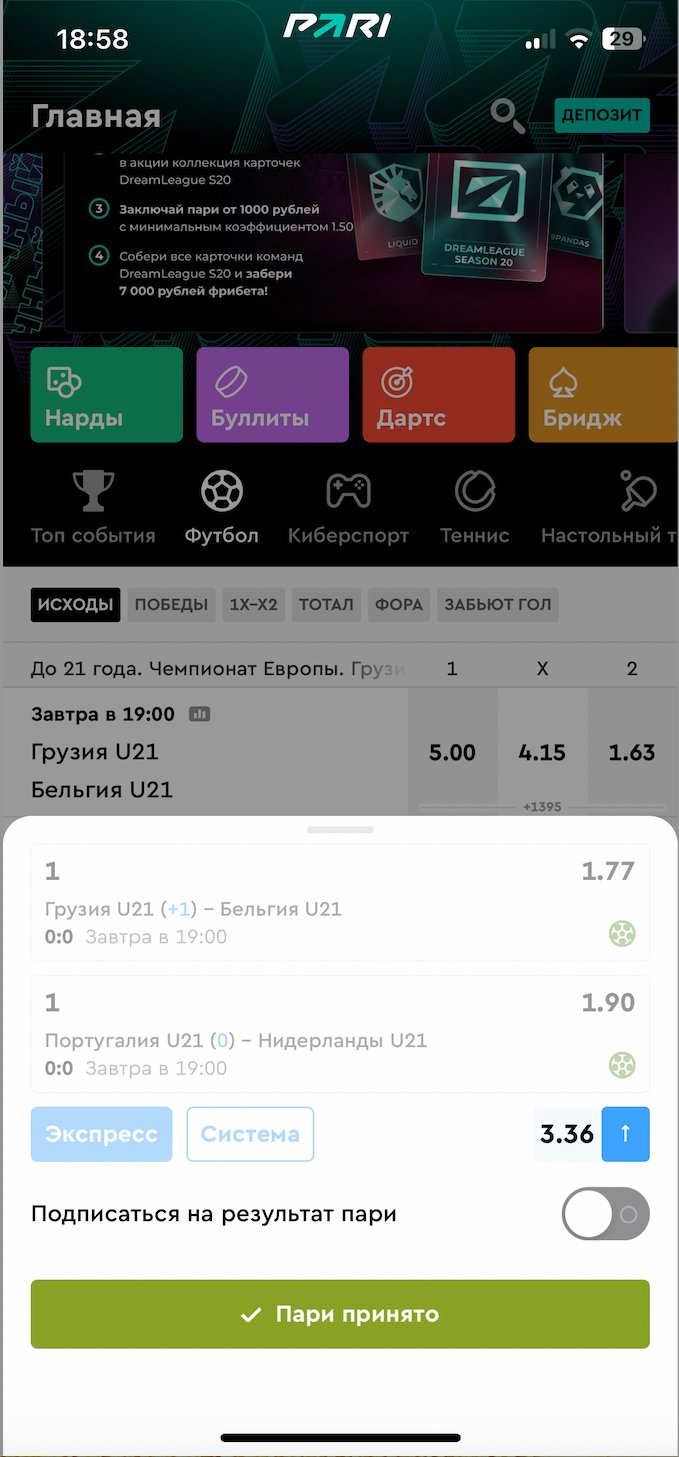Image resolution: width=679 pixels, height=1457 pixels.
Task: Toggle Подписаться на результат пари switch
Action: pos(605,1214)
